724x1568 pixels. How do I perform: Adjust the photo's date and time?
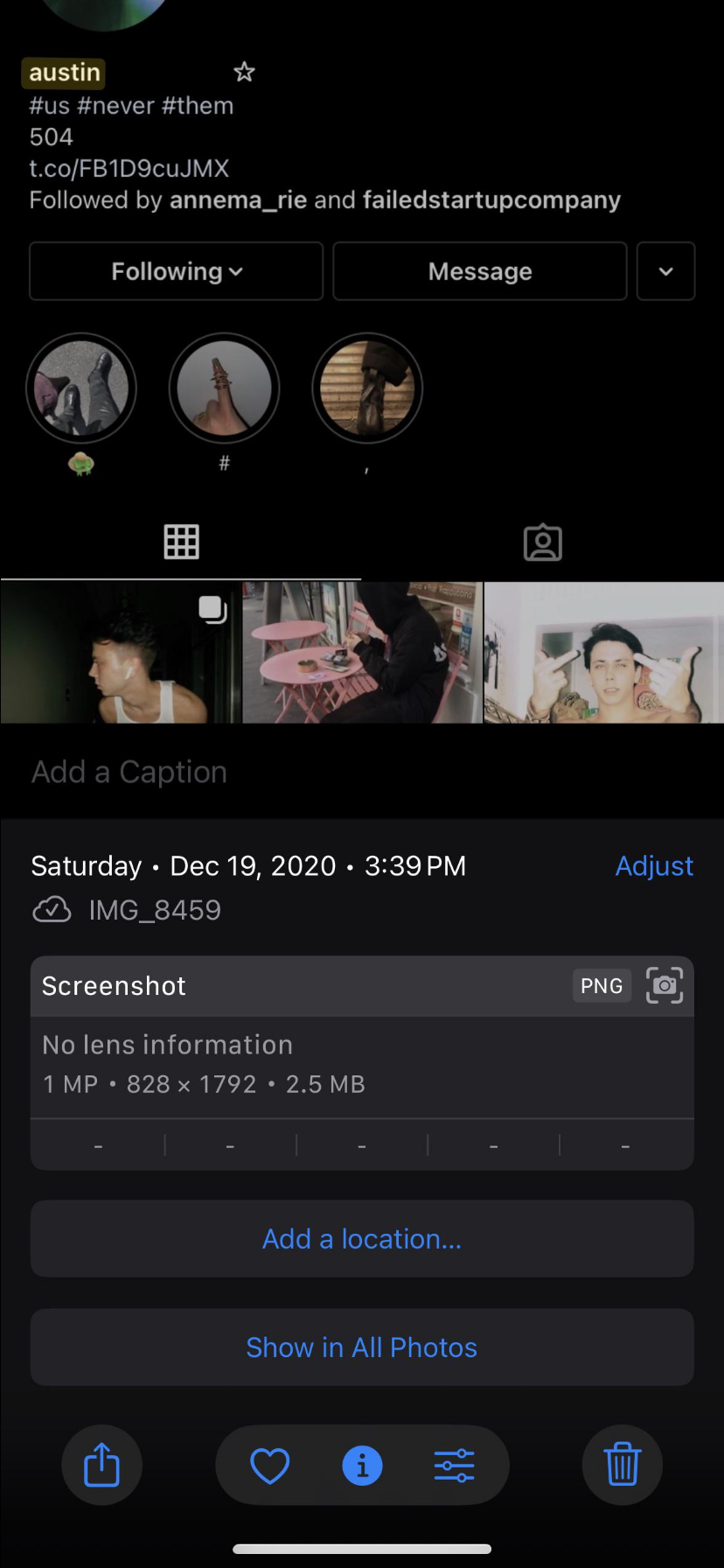(x=654, y=865)
